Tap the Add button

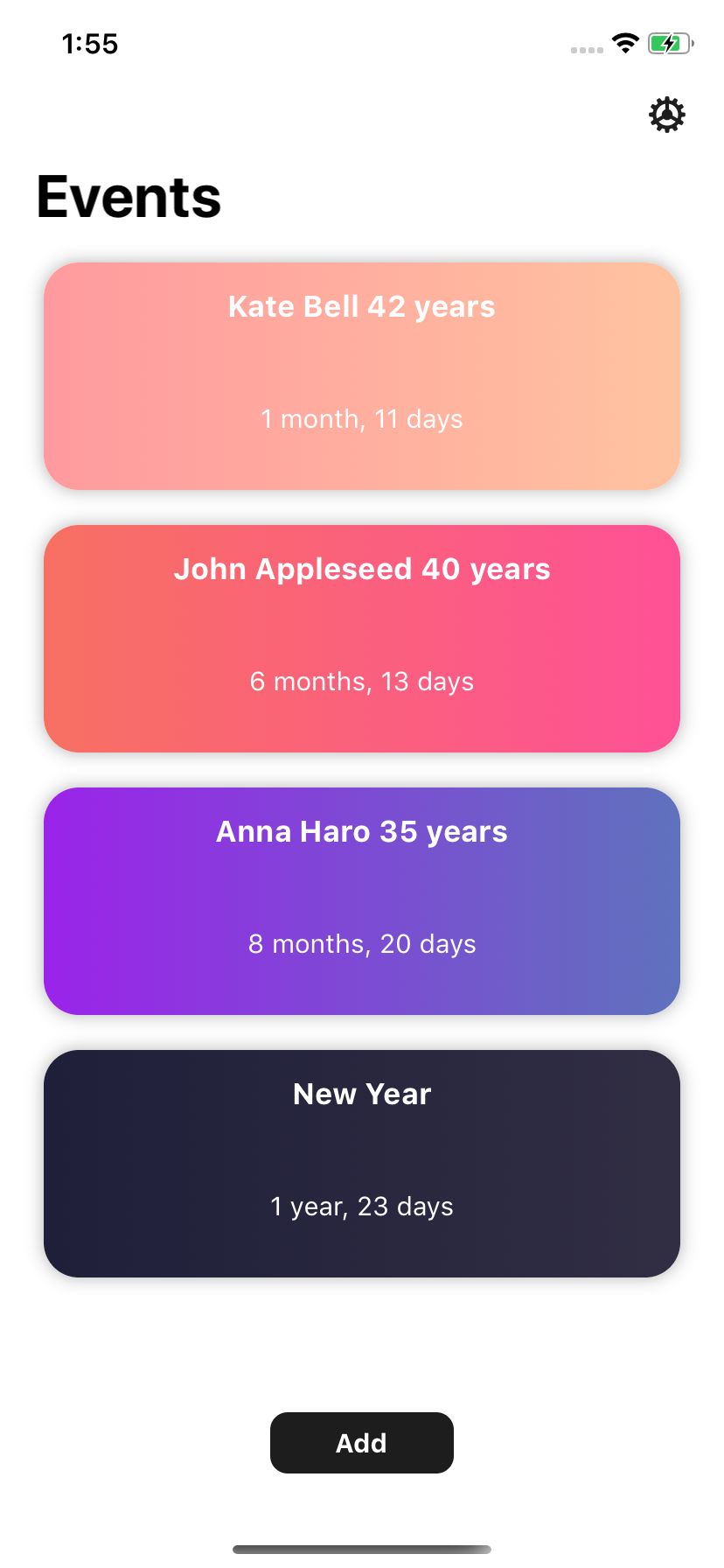coord(362,1443)
